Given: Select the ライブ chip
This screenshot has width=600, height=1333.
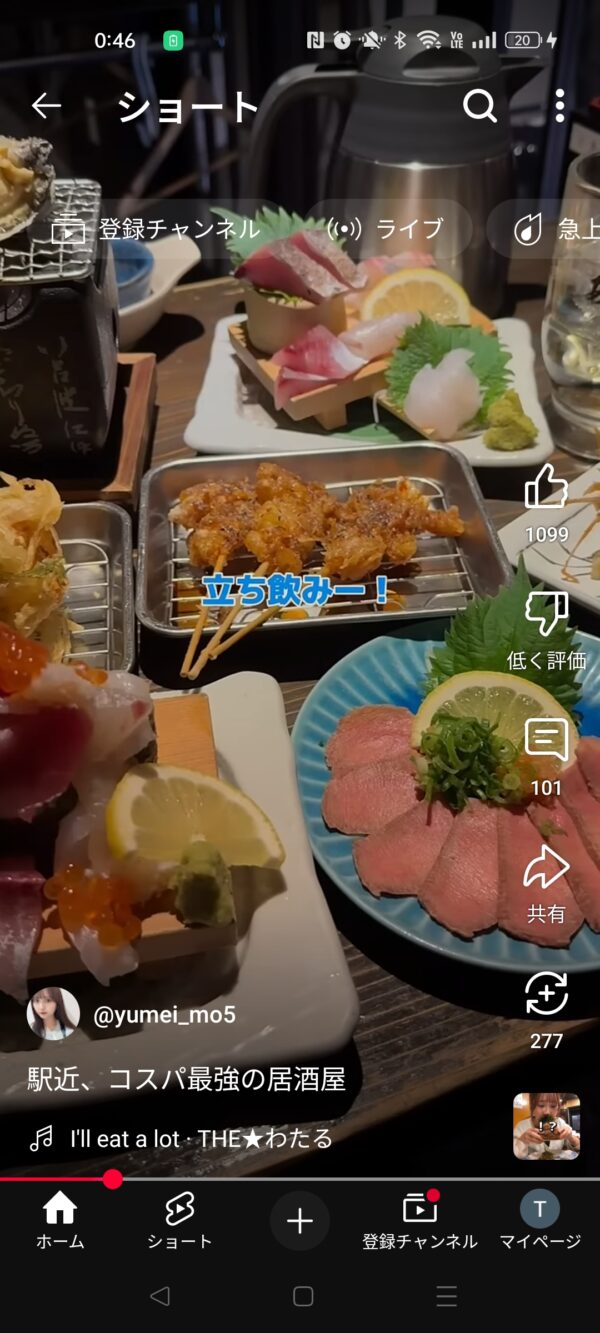Looking at the screenshot, I should (389, 229).
